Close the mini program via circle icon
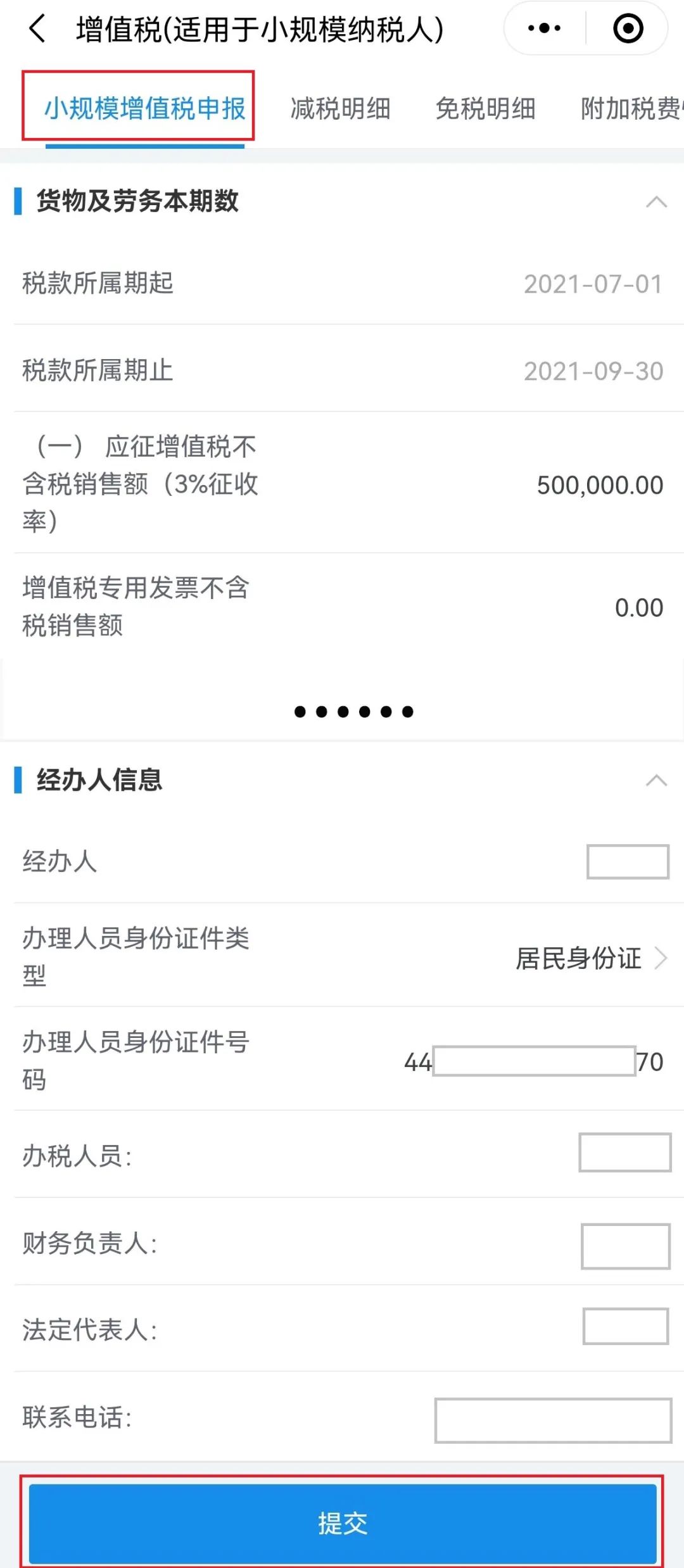 [628, 28]
